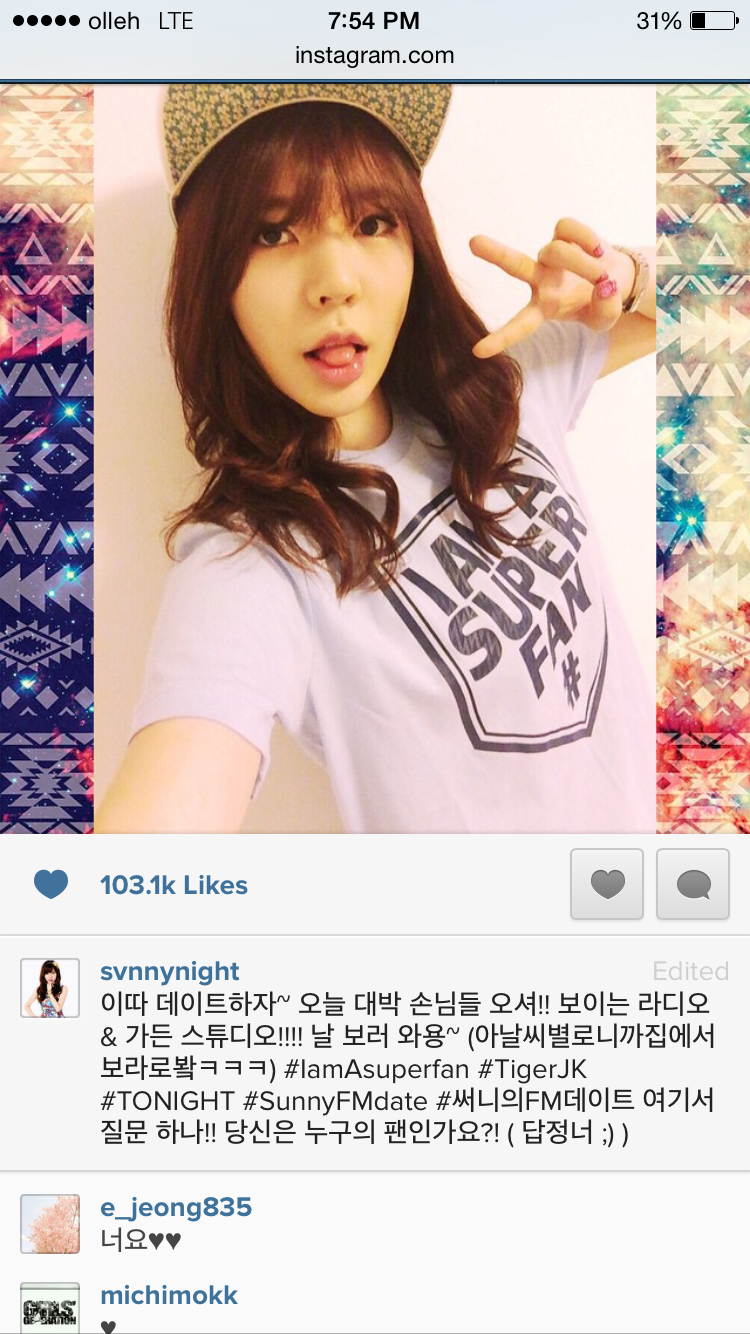Open the comment button under the photo
This screenshot has width=750, height=1334.
(x=692, y=884)
